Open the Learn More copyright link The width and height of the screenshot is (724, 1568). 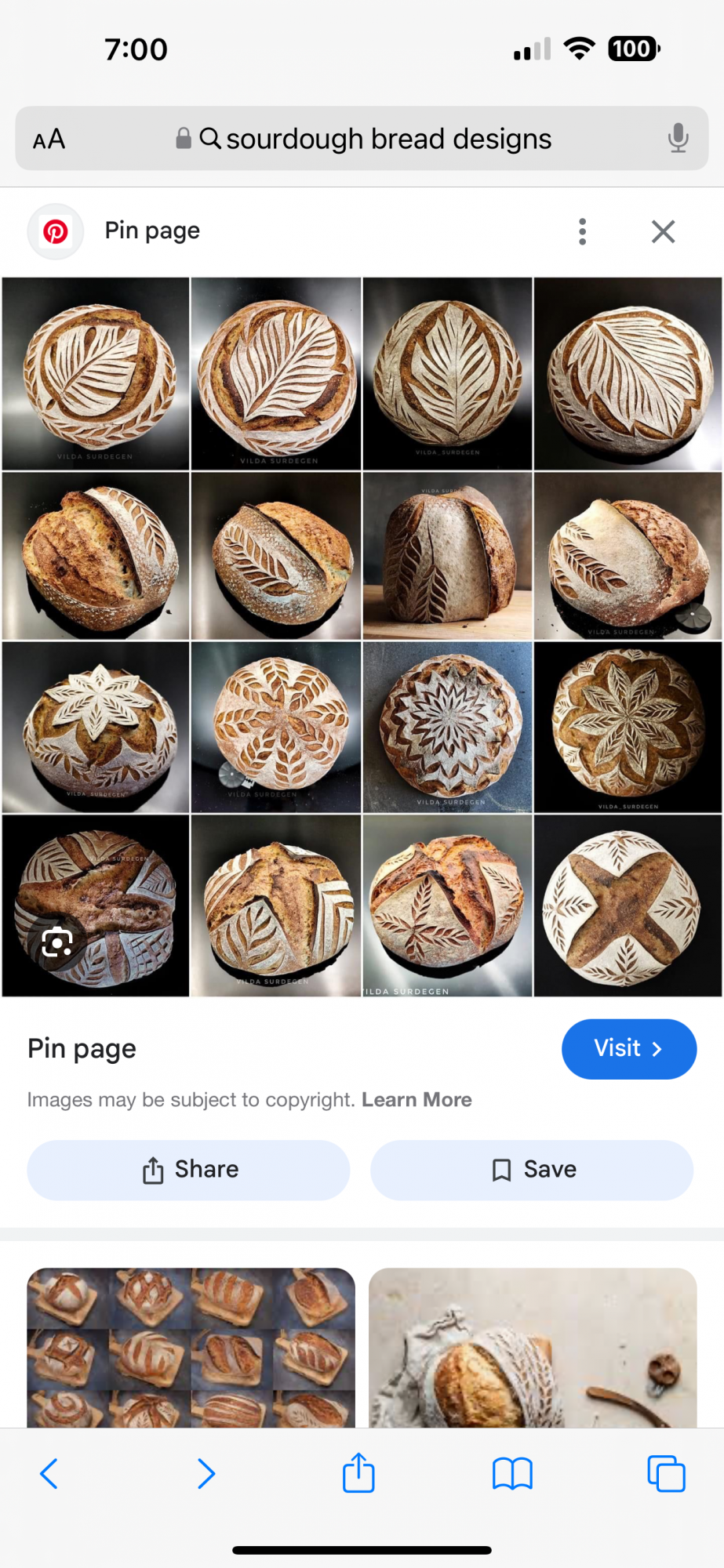pos(417,1100)
